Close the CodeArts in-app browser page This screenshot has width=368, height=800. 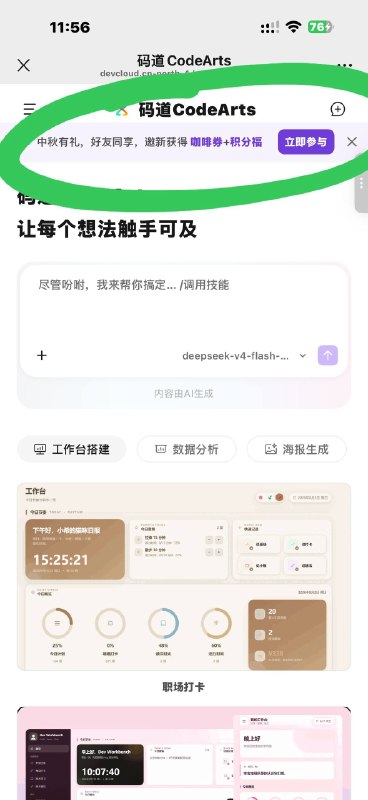pos(23,65)
